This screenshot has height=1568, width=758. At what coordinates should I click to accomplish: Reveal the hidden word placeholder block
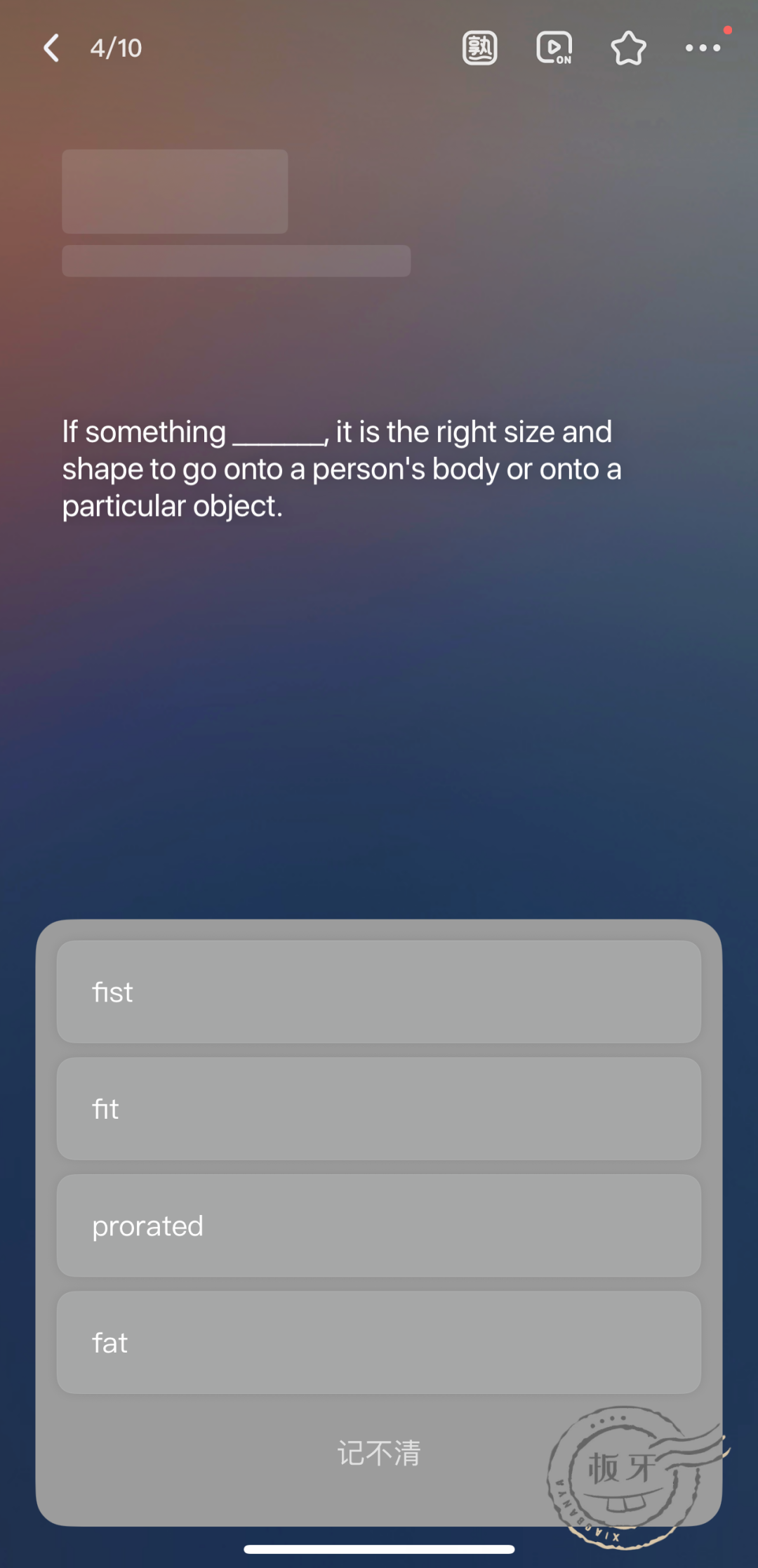coord(175,191)
